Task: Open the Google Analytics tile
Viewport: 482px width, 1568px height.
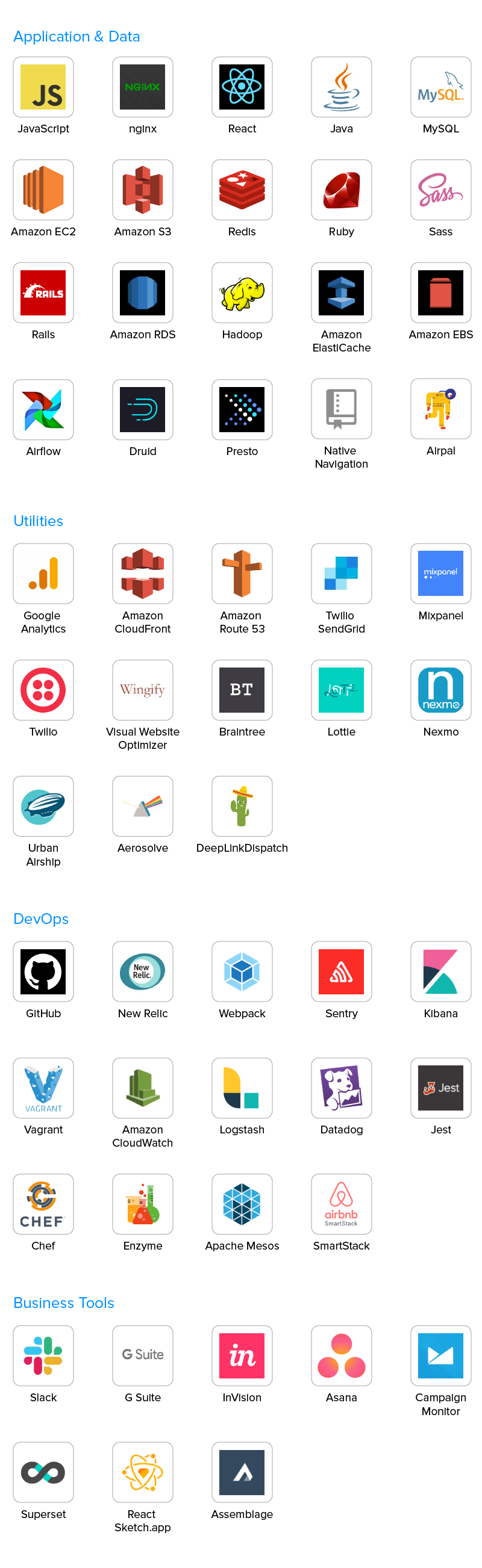Action: tap(43, 574)
